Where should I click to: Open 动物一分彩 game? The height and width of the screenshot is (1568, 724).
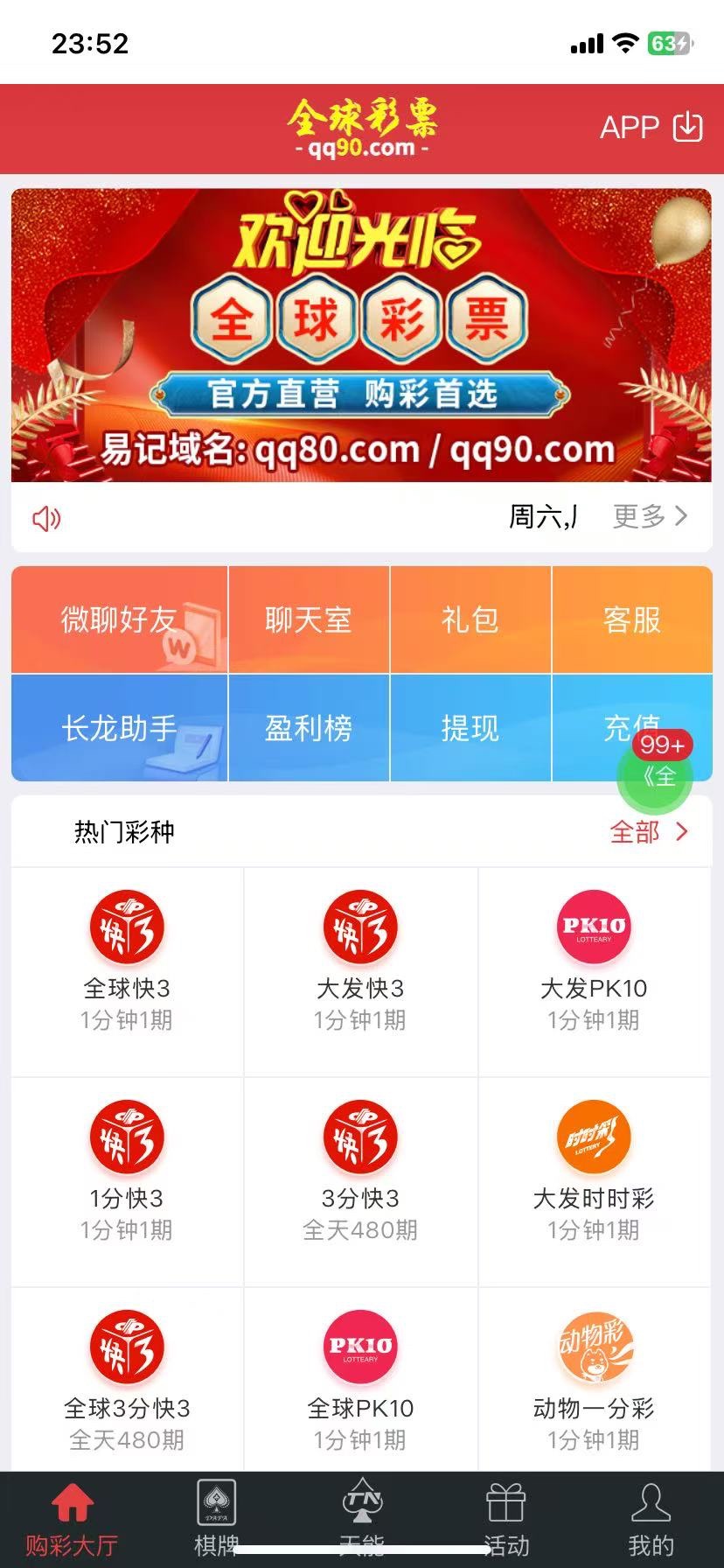(x=594, y=1381)
